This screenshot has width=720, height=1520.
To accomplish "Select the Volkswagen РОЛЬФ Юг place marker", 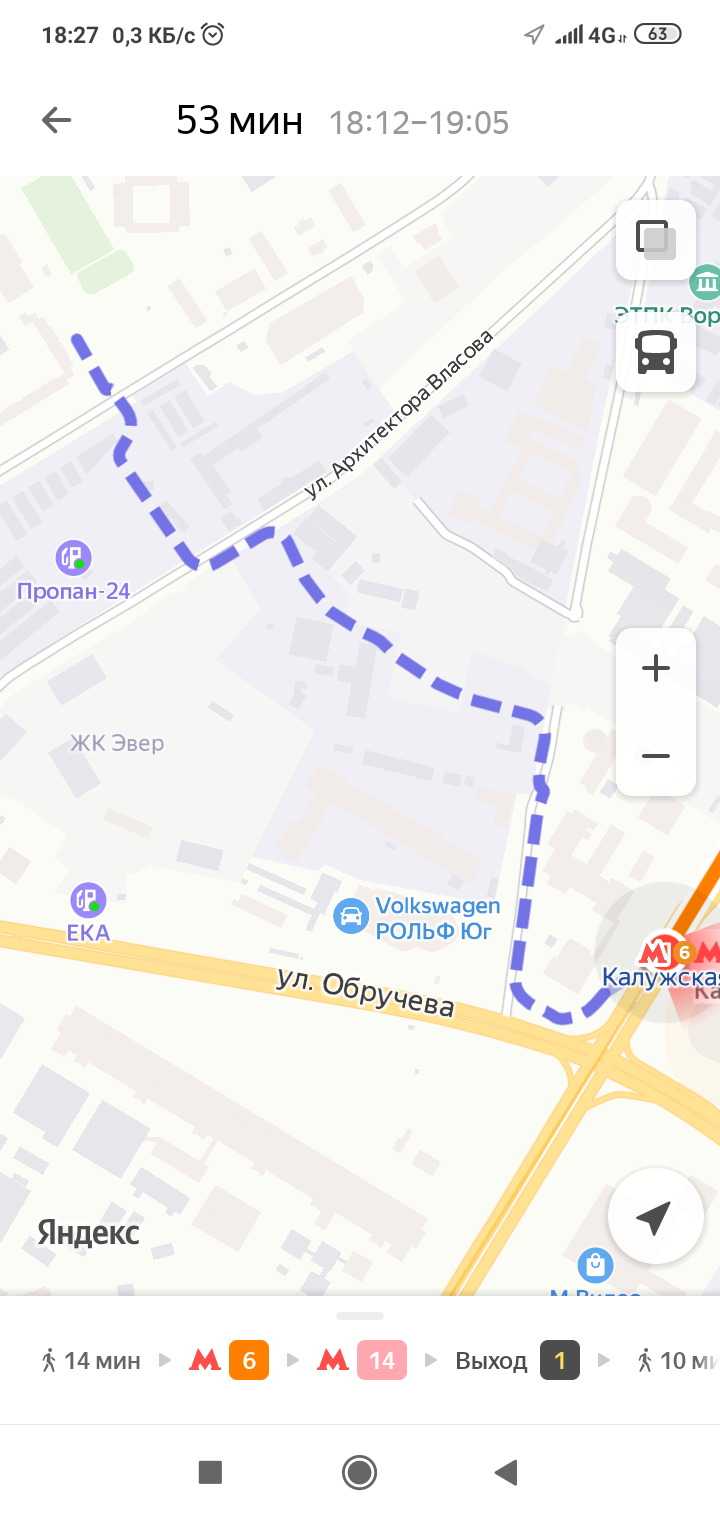I will [x=351, y=916].
